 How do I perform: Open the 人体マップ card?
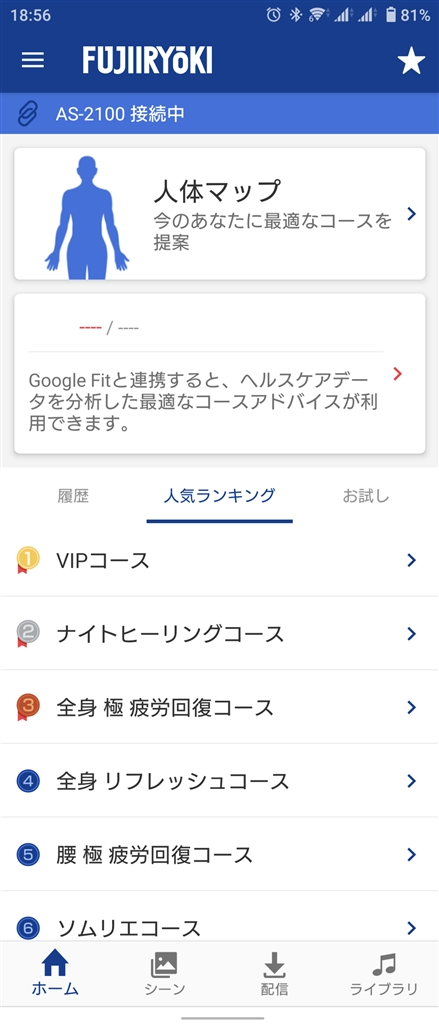220,214
